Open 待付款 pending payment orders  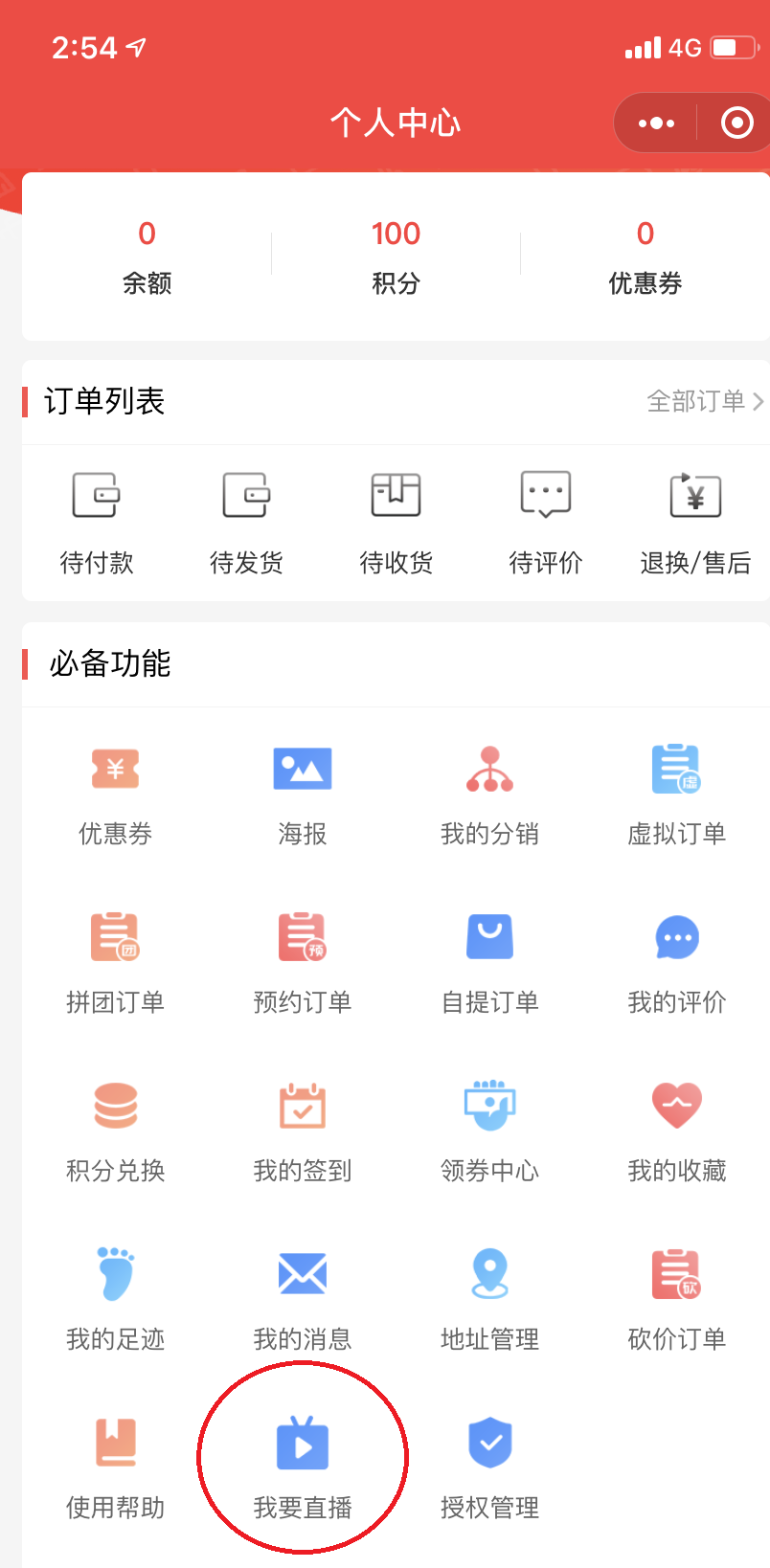point(97,522)
